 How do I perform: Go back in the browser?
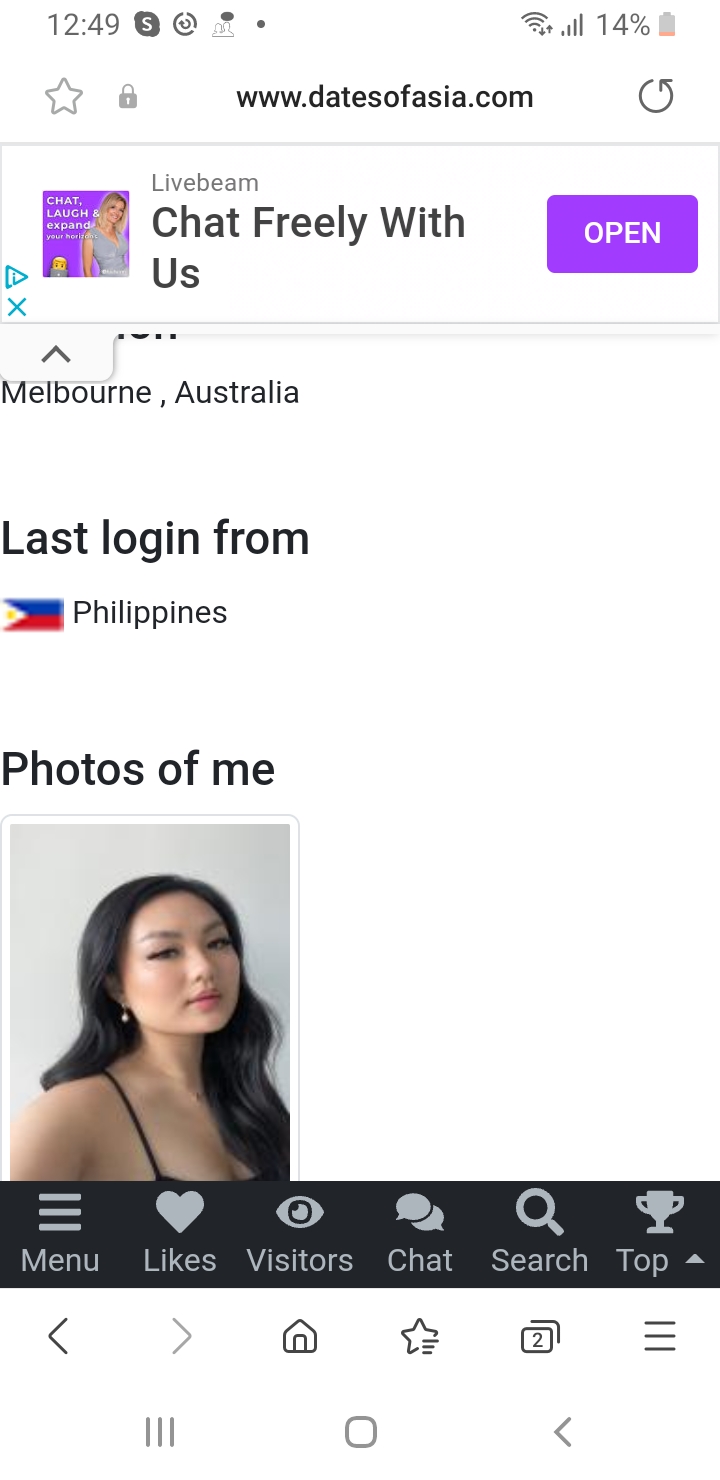59,1336
